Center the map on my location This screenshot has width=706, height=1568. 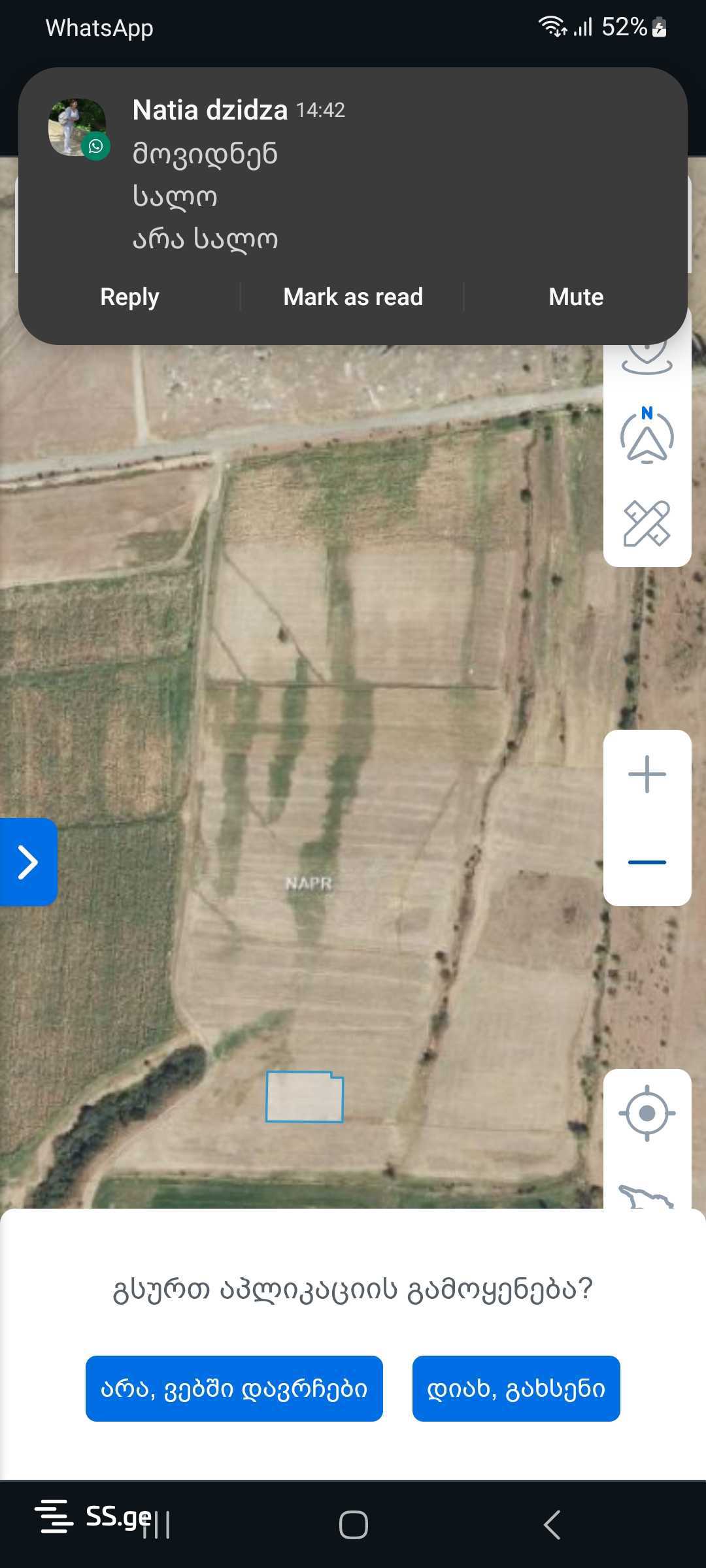647,1113
